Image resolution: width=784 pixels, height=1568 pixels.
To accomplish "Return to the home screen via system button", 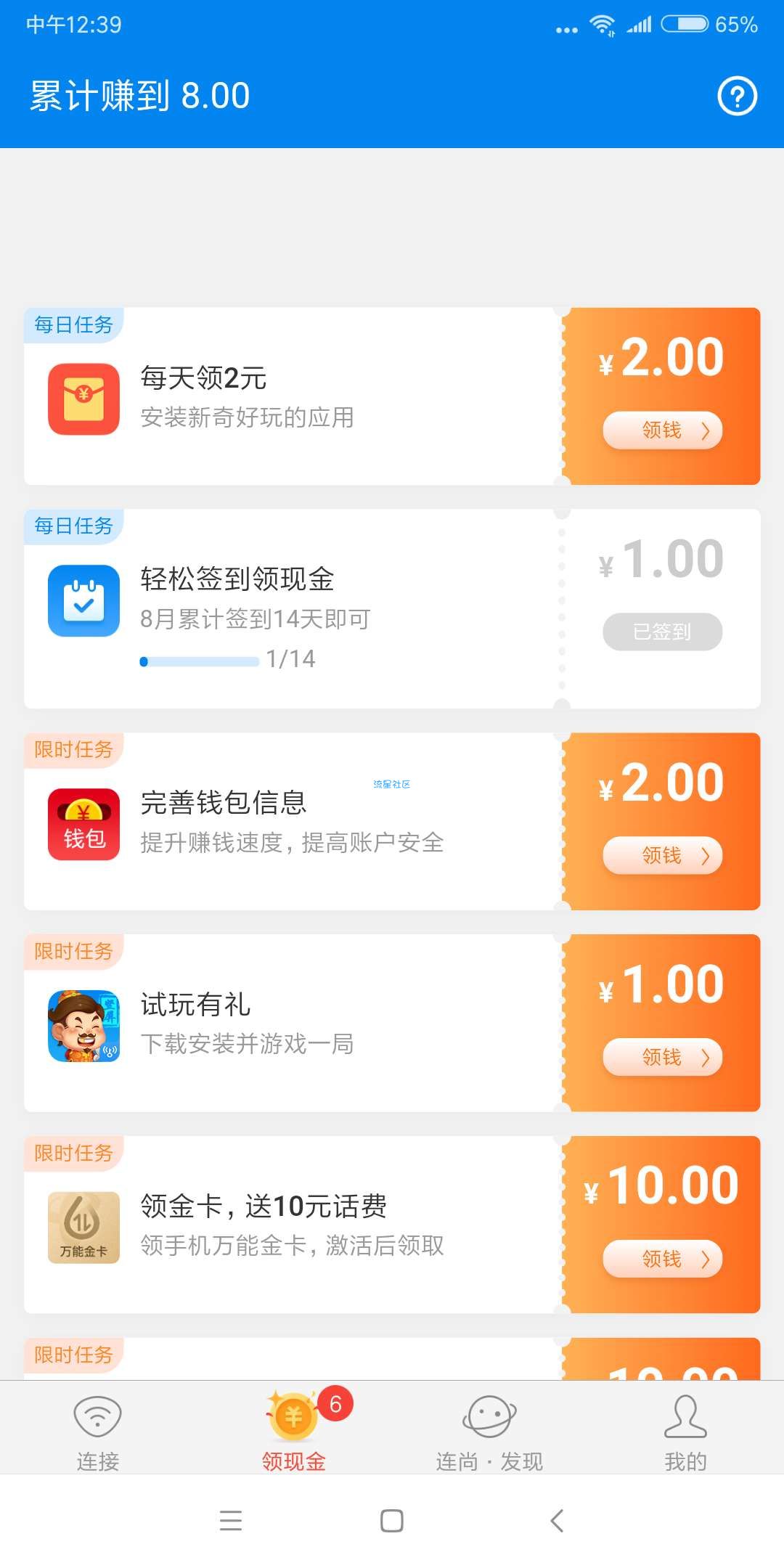I will click(392, 1520).
